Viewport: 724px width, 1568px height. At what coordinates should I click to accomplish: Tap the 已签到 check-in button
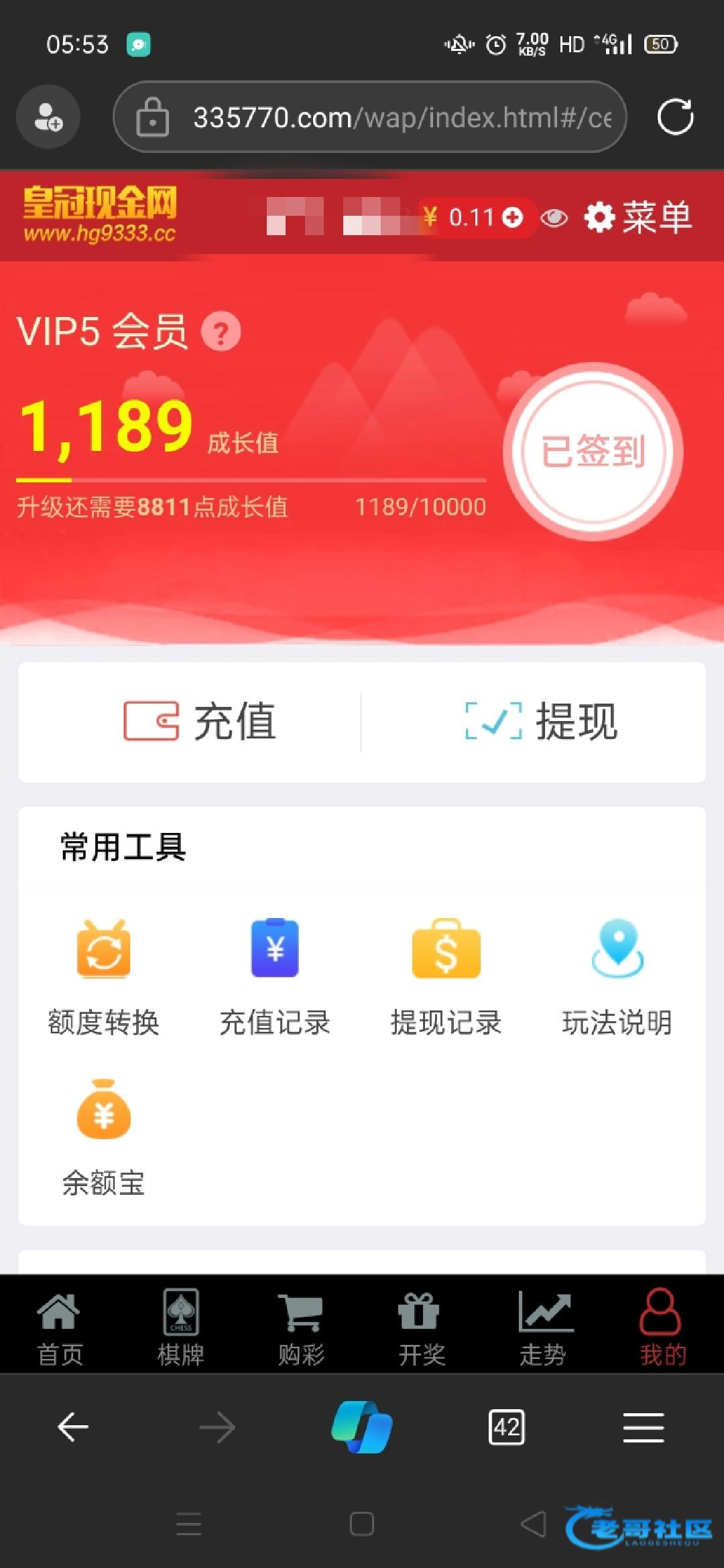593,451
